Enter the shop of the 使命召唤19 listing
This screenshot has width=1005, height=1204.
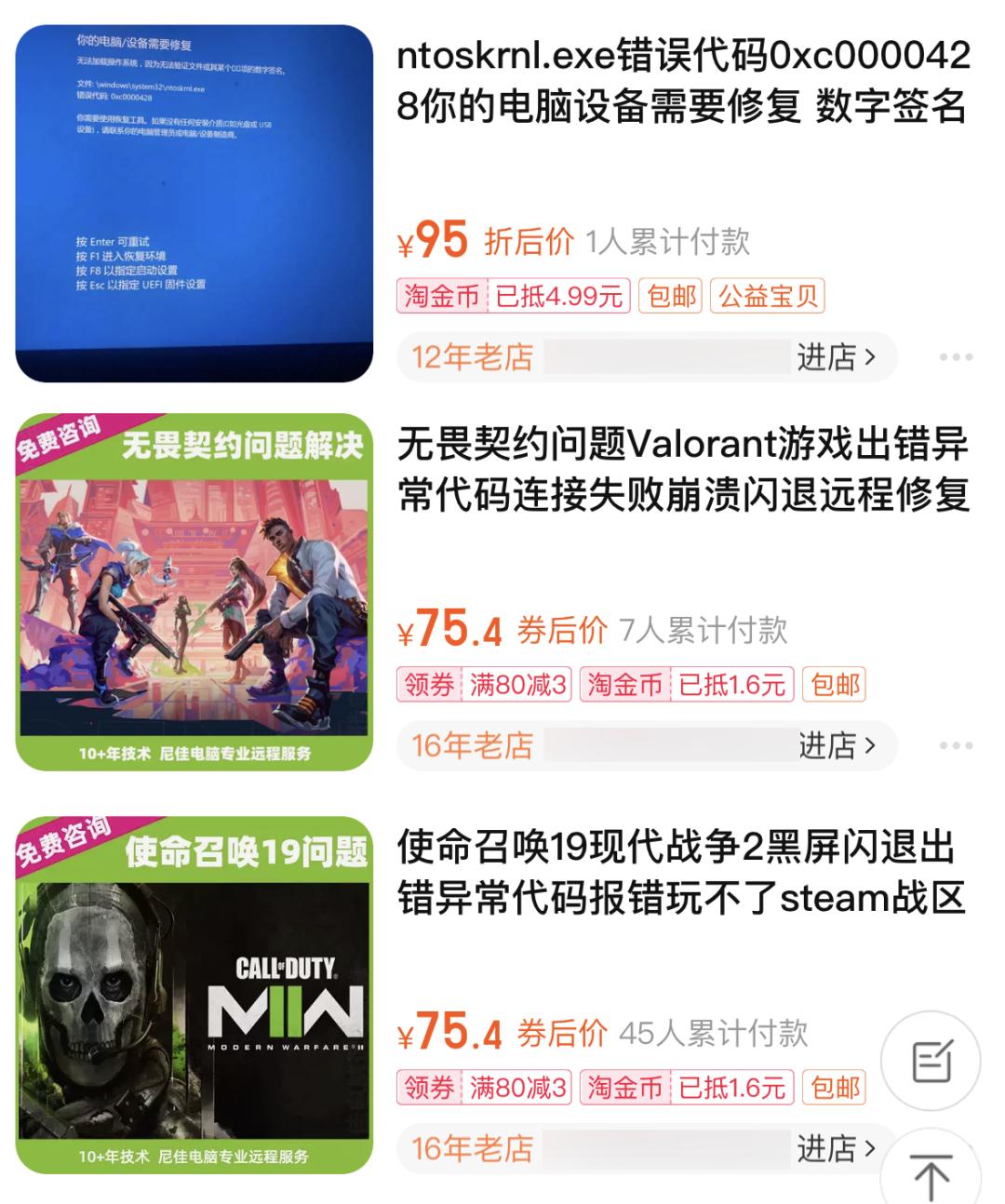pos(835,1148)
